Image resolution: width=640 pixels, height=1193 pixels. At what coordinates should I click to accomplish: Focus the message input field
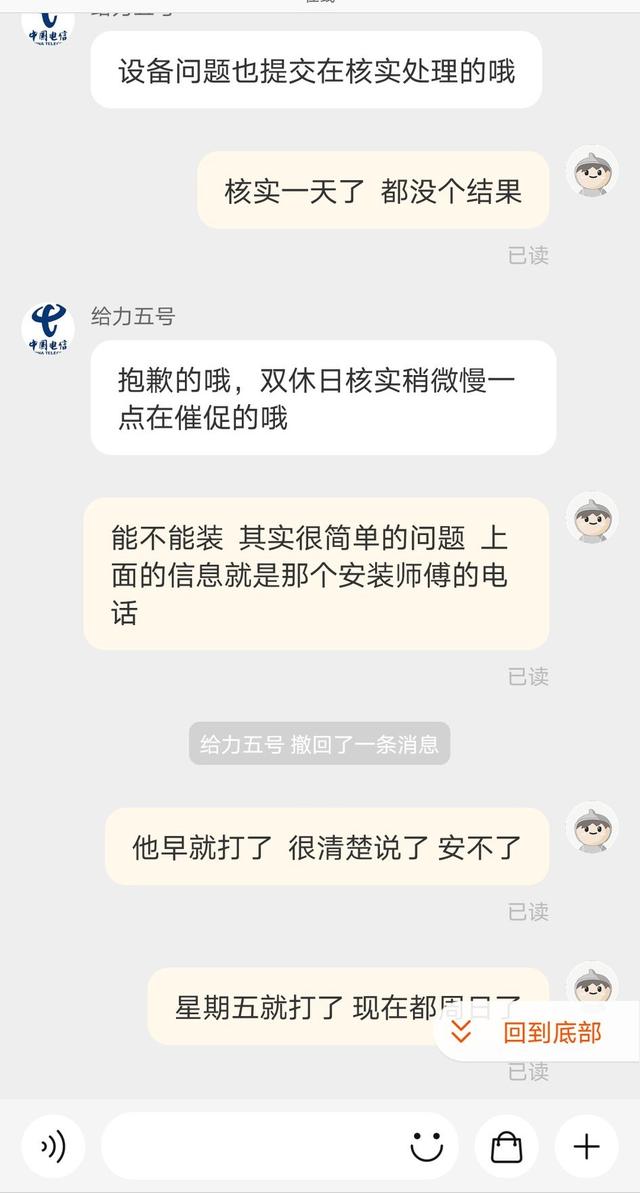coord(255,1147)
